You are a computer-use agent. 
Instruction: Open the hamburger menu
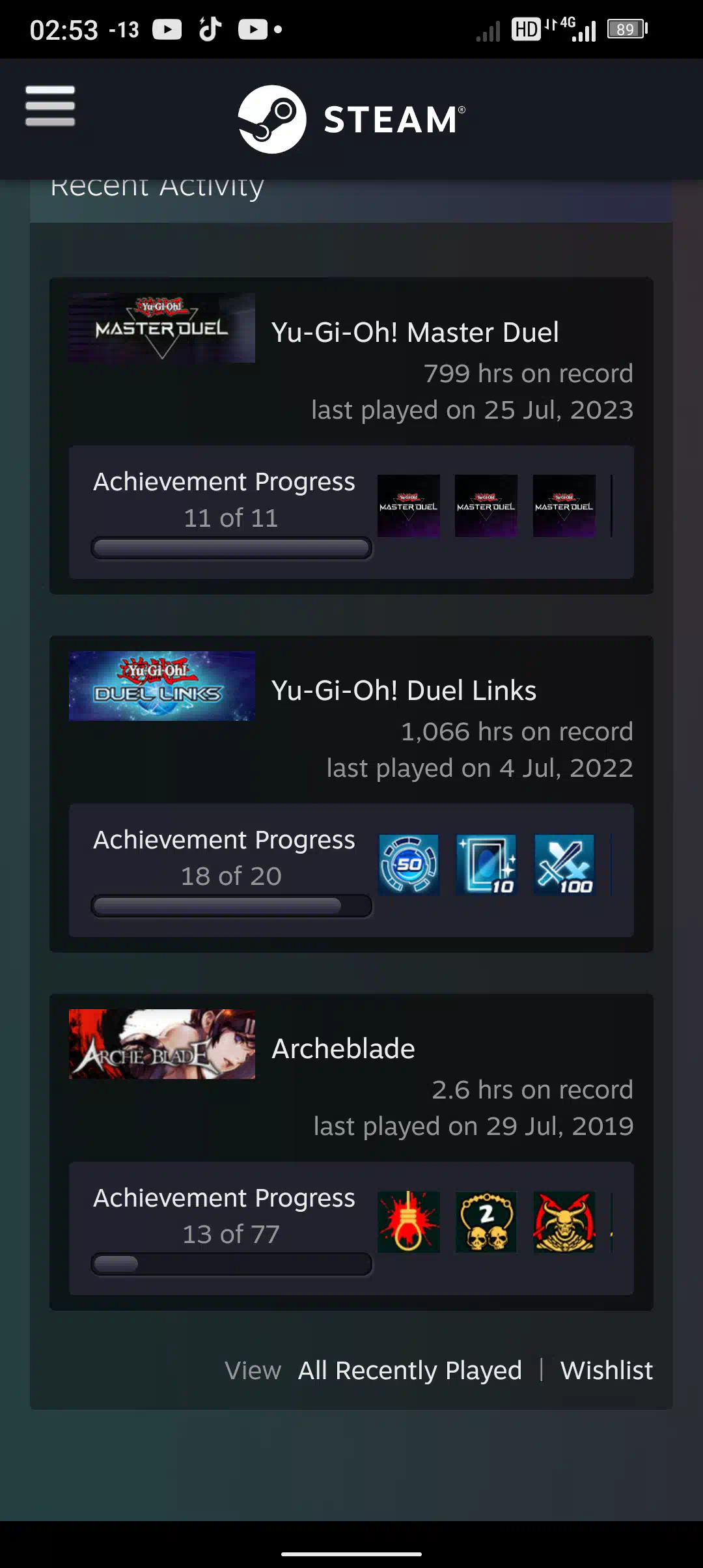click(50, 105)
